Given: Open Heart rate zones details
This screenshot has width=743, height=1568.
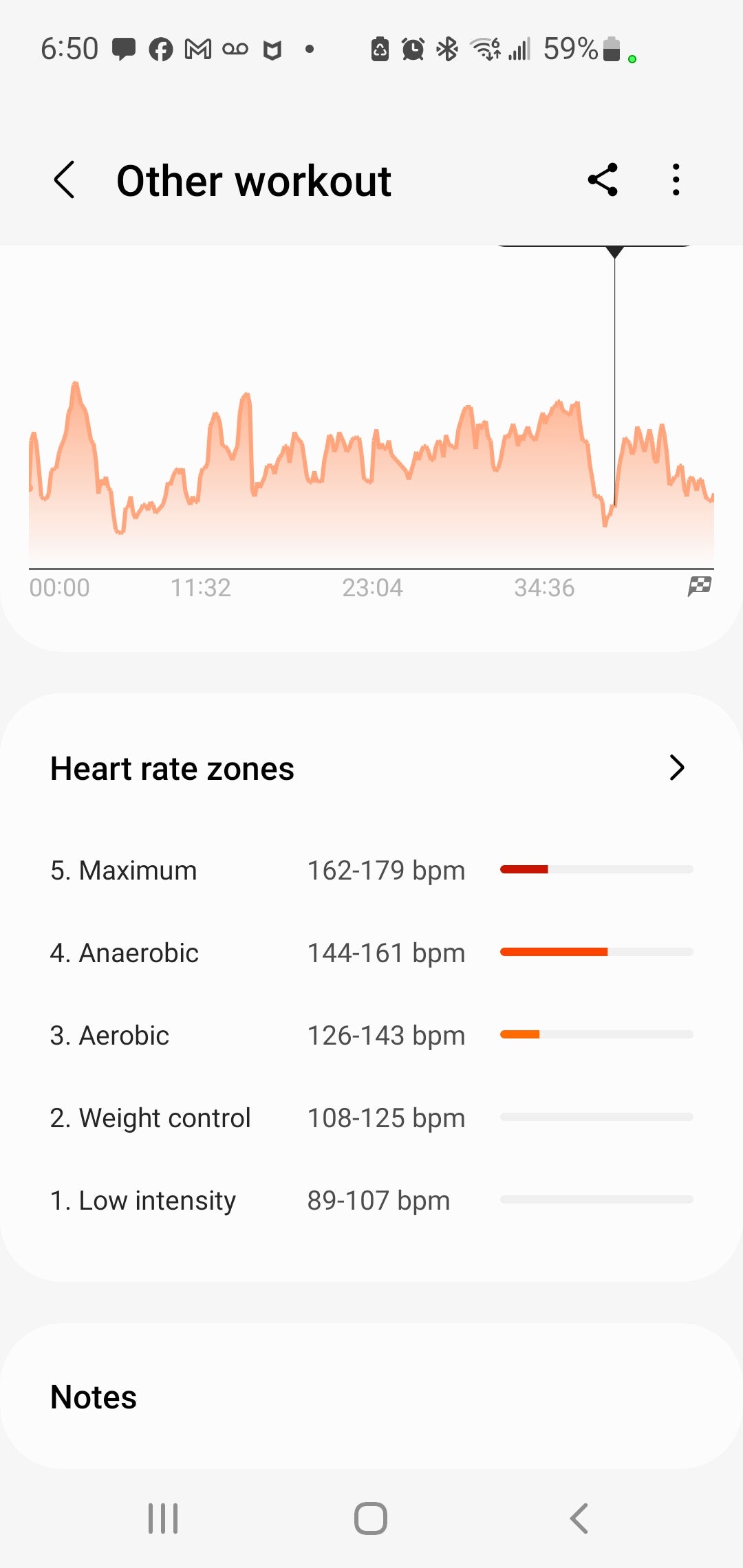Looking at the screenshot, I should (676, 768).
